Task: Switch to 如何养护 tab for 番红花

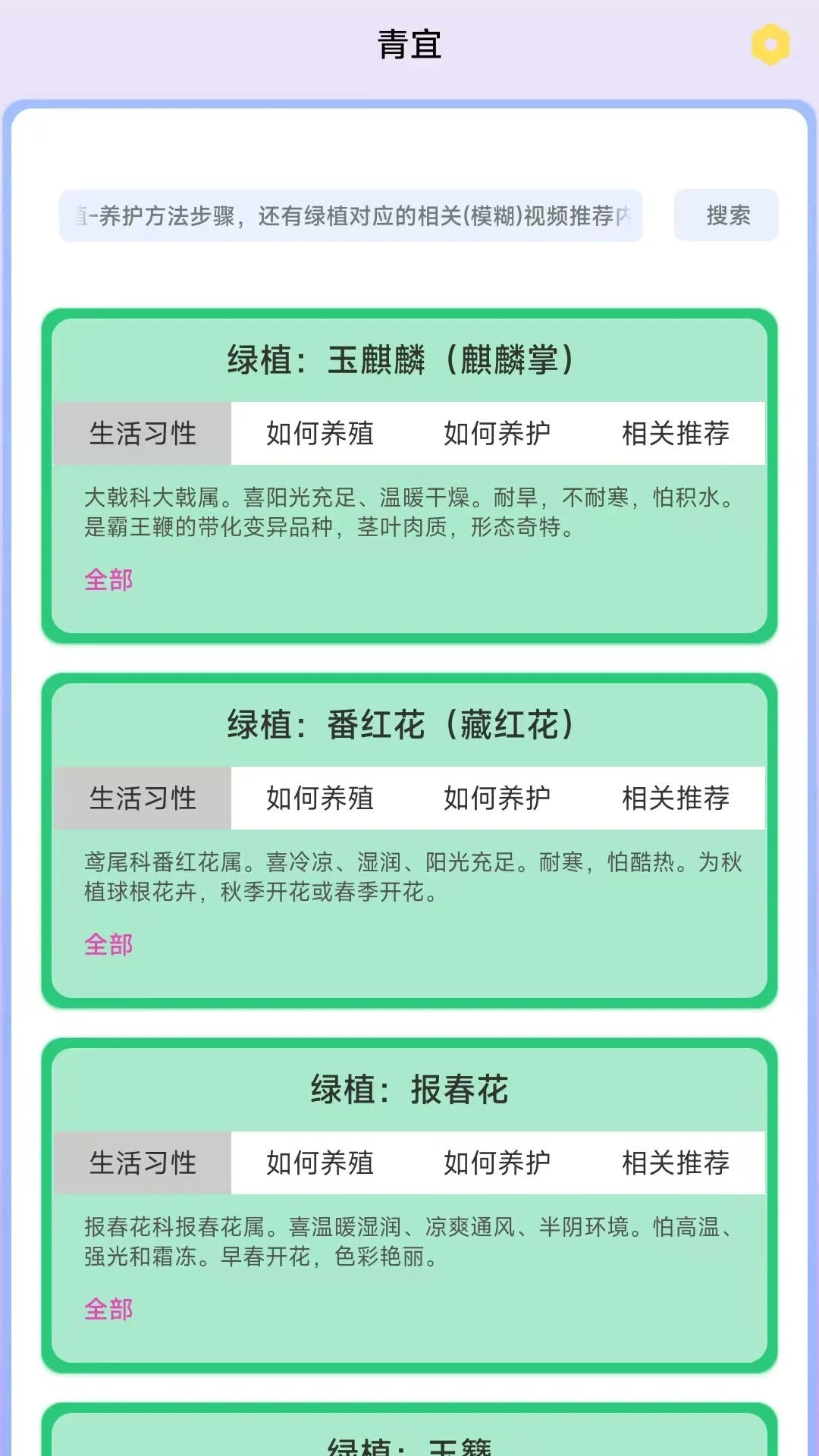Action: point(497,799)
